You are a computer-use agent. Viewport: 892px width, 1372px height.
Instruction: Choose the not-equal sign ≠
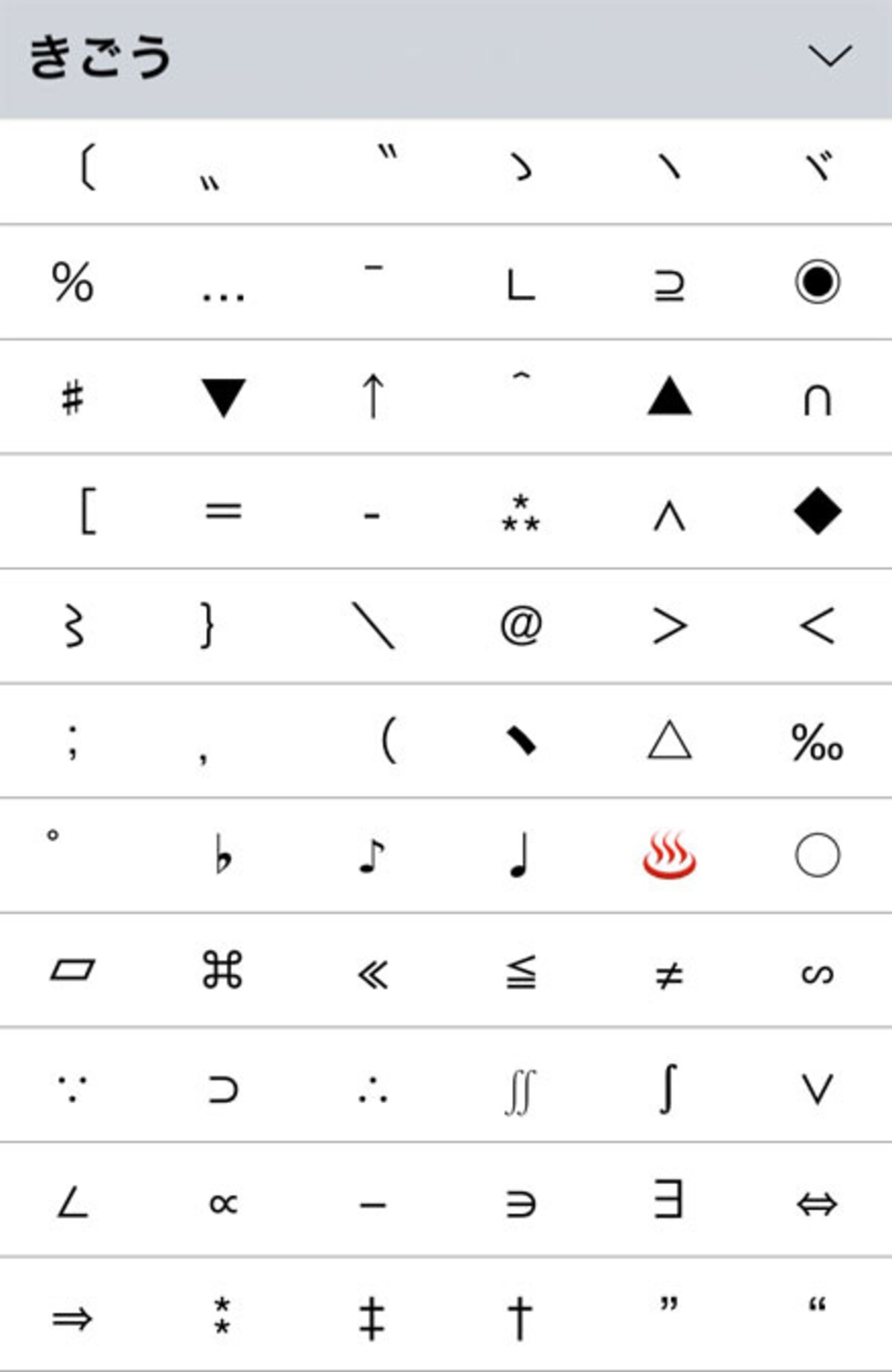tap(669, 974)
